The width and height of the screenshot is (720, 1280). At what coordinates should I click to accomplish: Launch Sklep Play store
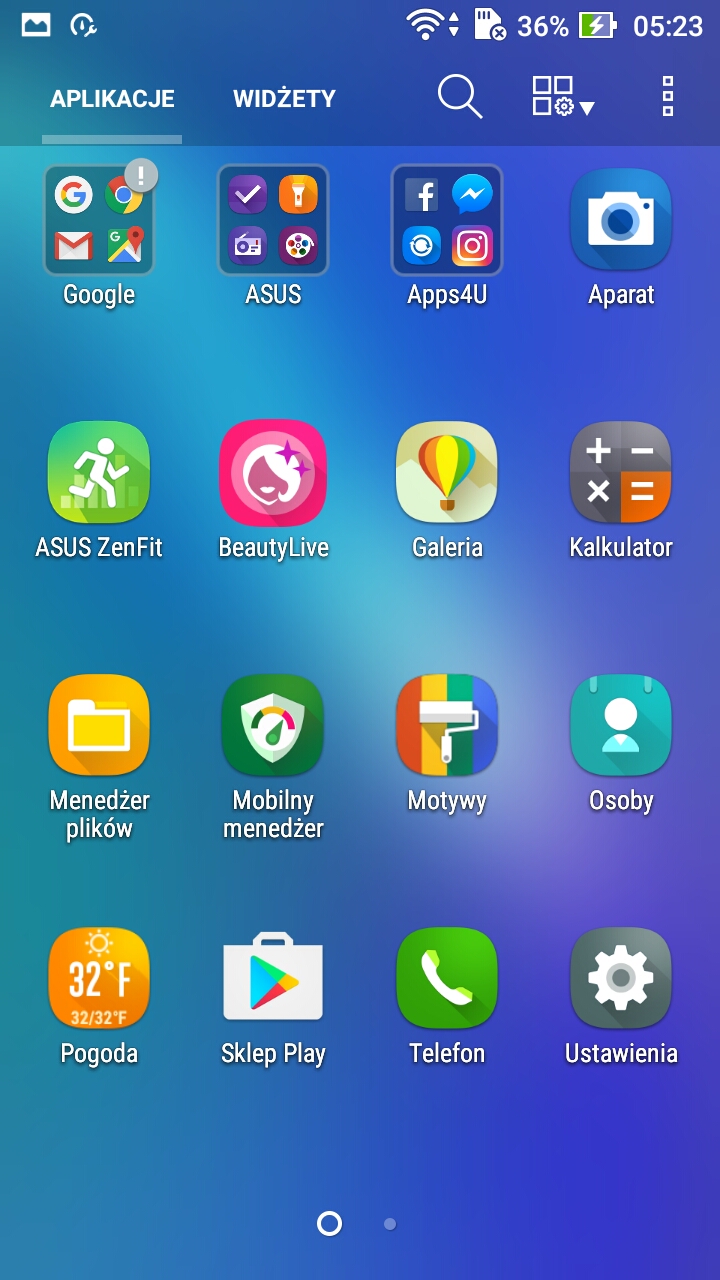[x=273, y=978]
